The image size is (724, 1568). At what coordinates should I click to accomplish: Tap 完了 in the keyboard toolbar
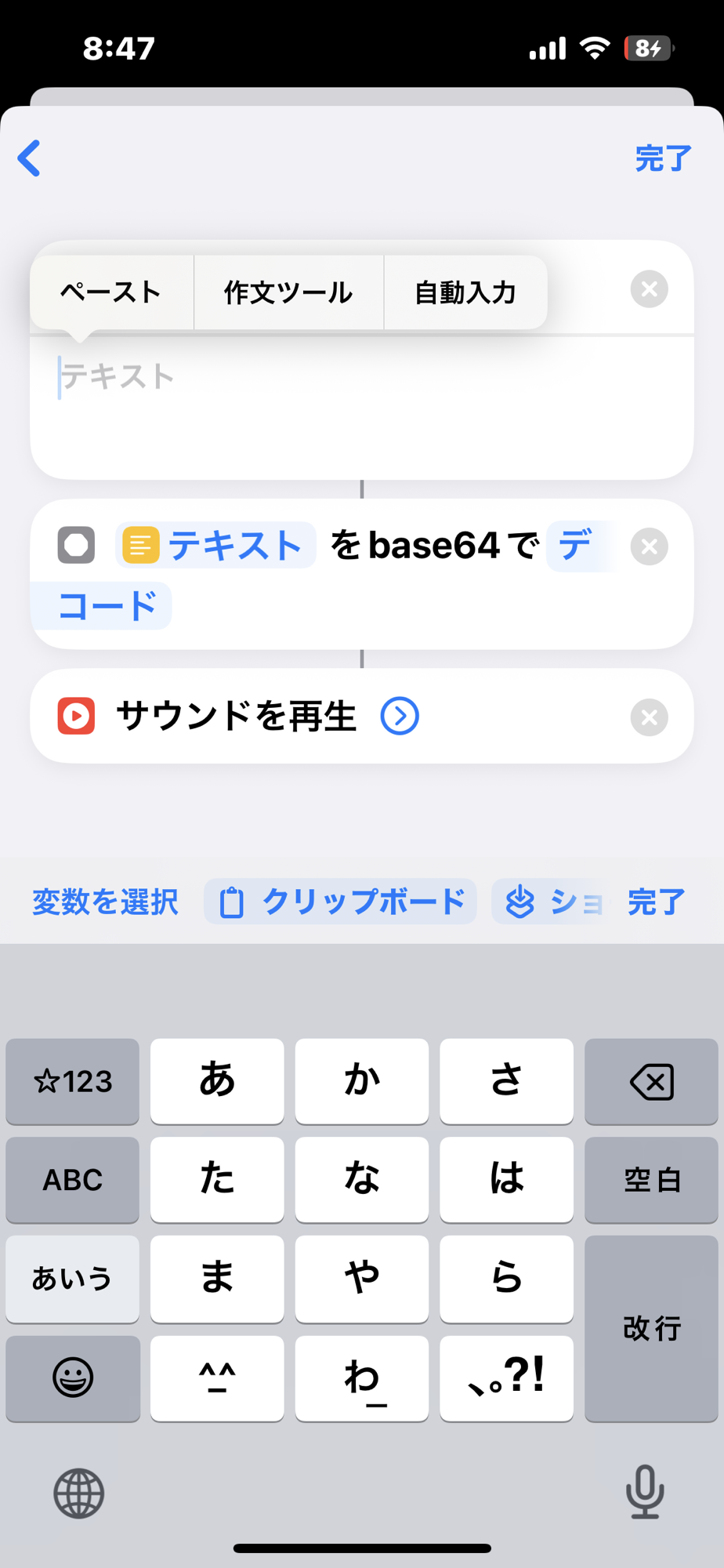click(x=657, y=902)
